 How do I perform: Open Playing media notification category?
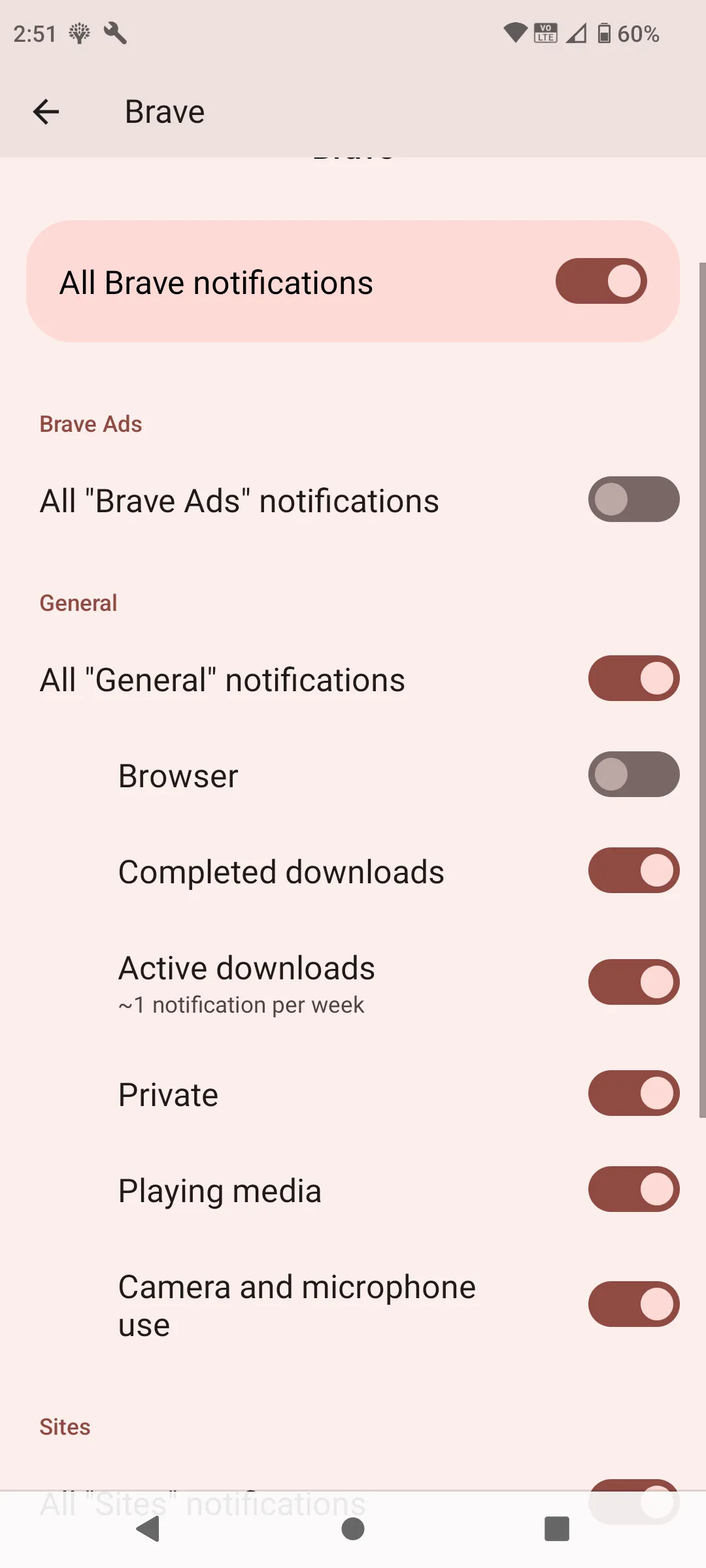(x=220, y=1190)
